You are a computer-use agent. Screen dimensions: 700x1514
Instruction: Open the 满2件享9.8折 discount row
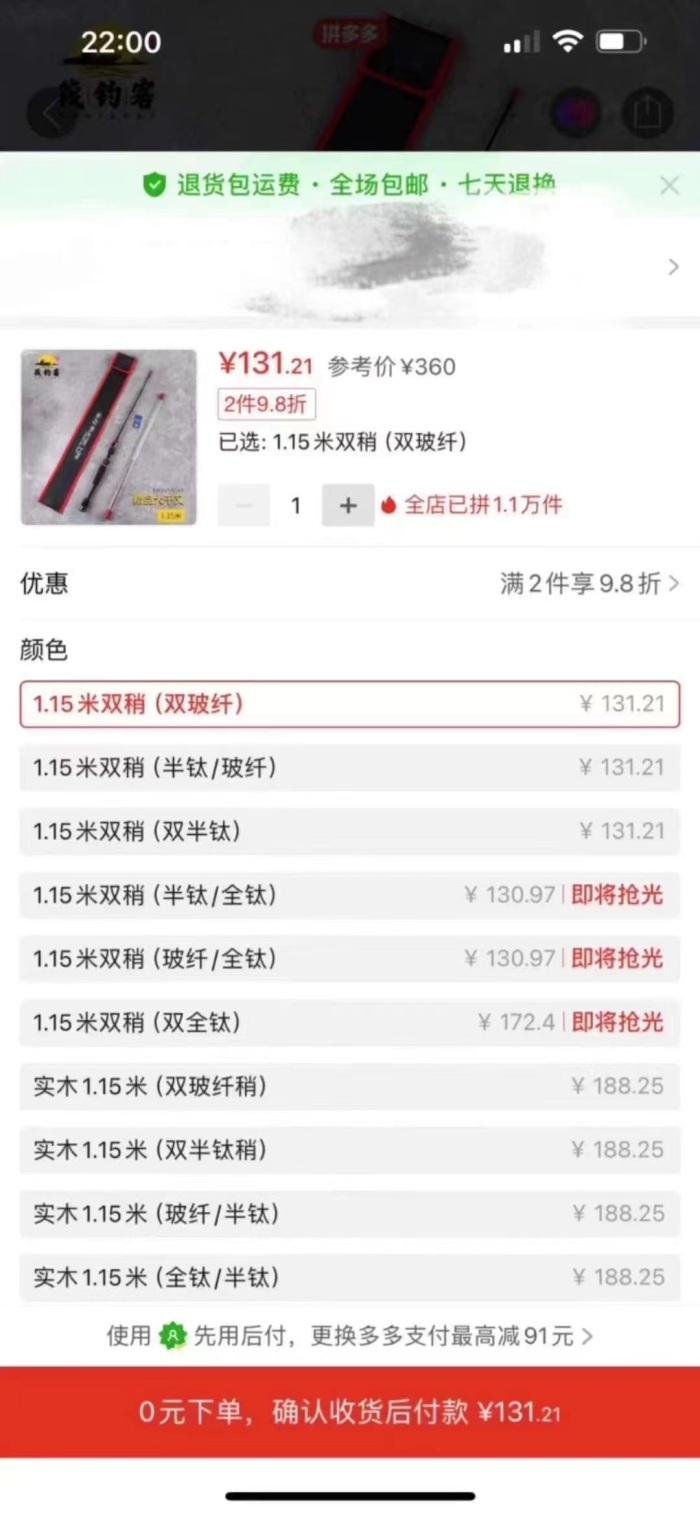[x=588, y=584]
